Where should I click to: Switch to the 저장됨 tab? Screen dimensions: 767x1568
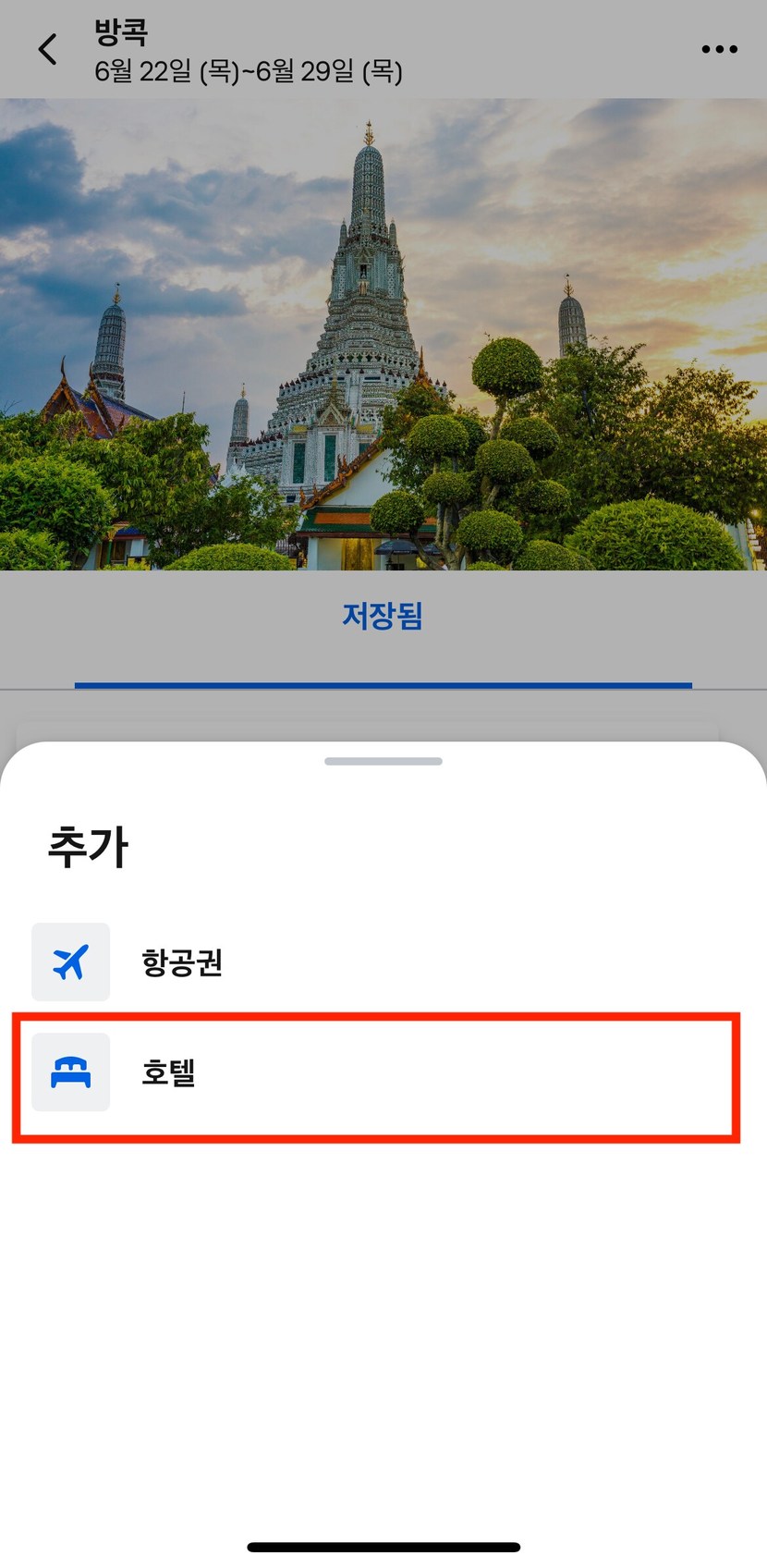tap(383, 616)
